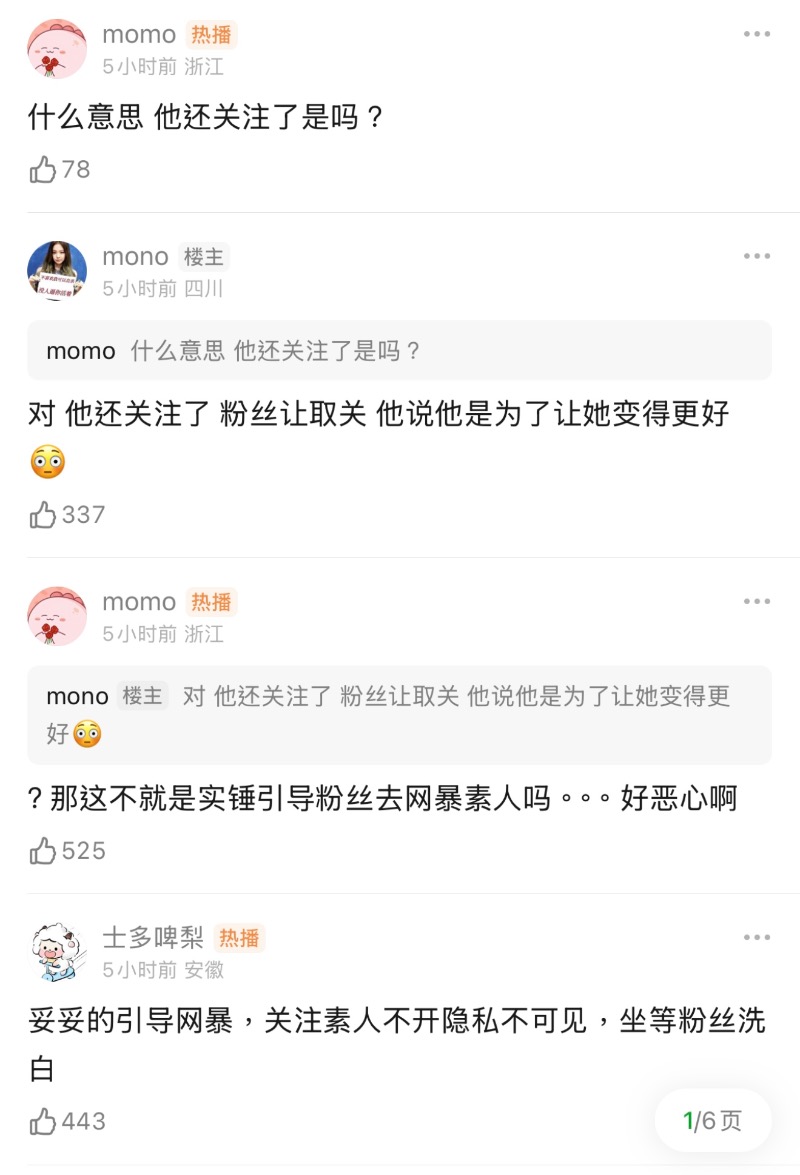This screenshot has width=800, height=1175.
Task: View mono's profile via the avatar
Action: coord(57,271)
